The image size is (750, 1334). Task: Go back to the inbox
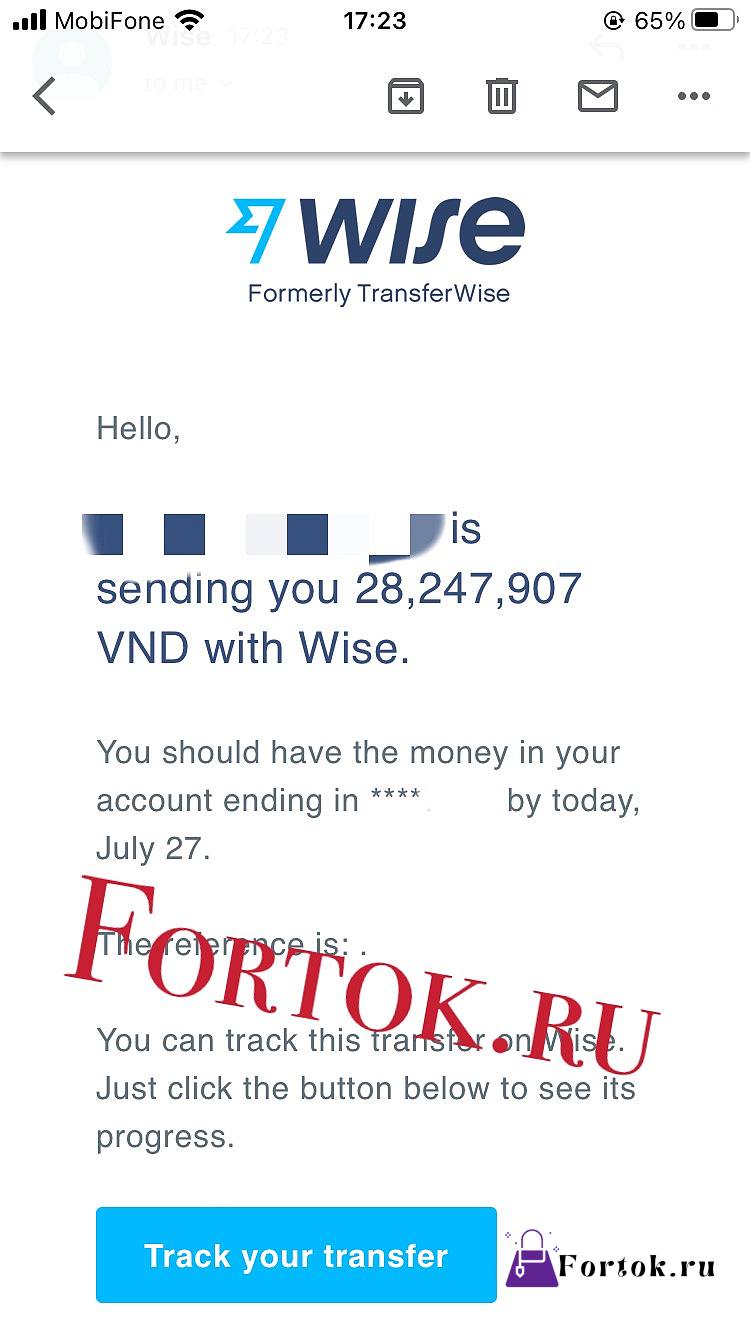click(x=44, y=97)
